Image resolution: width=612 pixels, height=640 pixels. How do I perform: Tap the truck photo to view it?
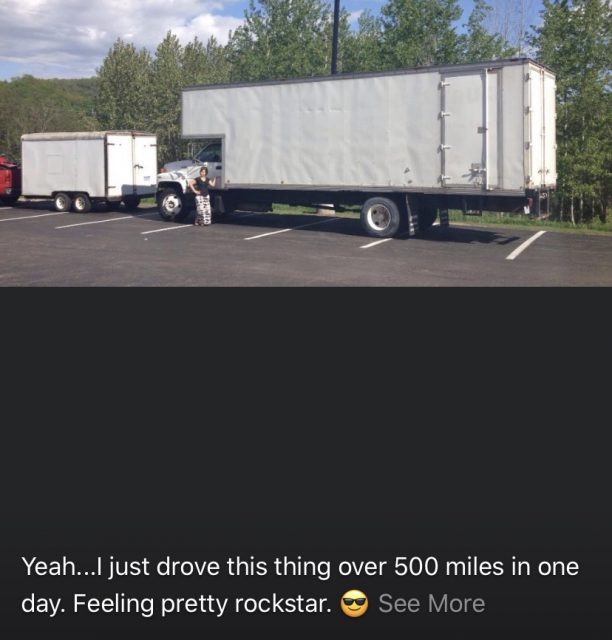[306, 143]
